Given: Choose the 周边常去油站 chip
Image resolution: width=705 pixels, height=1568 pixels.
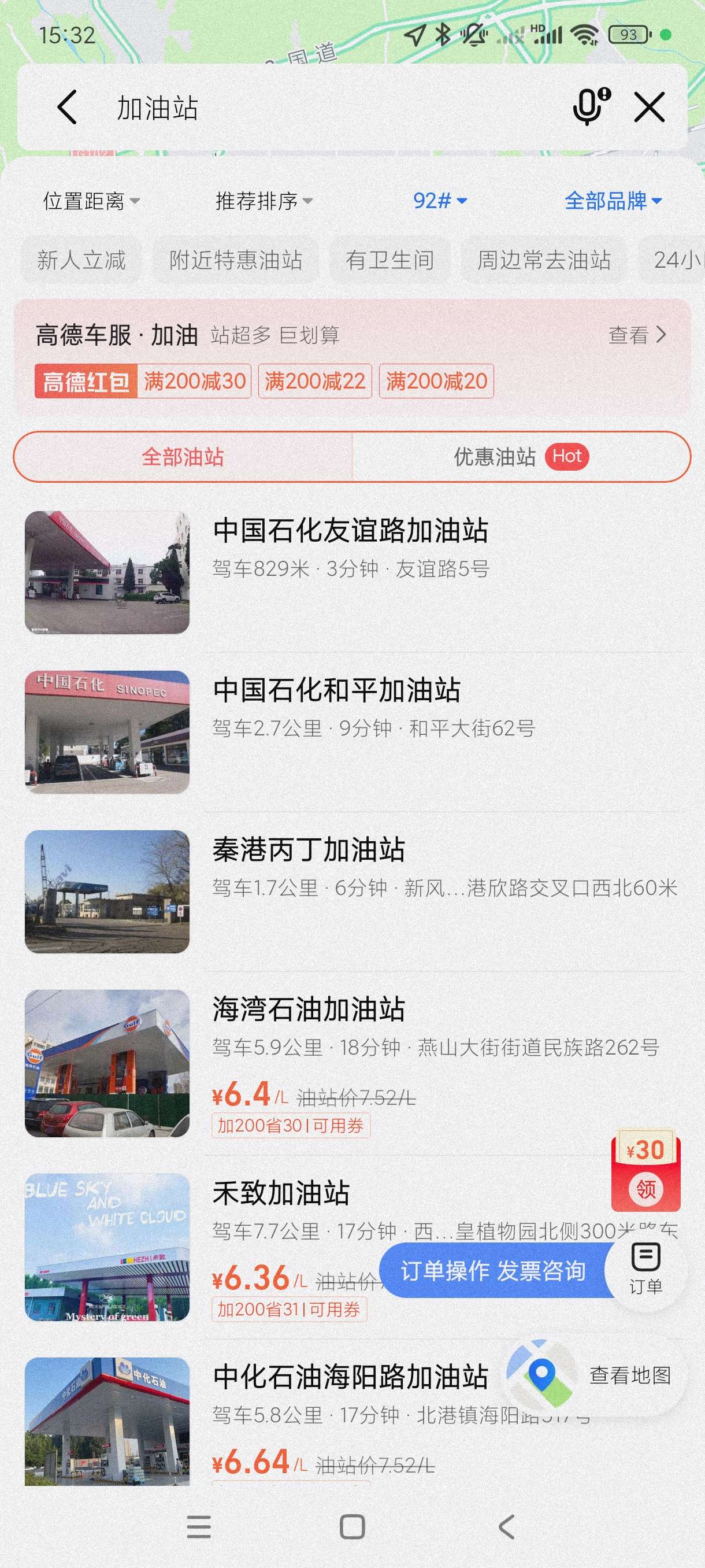Looking at the screenshot, I should (x=543, y=260).
